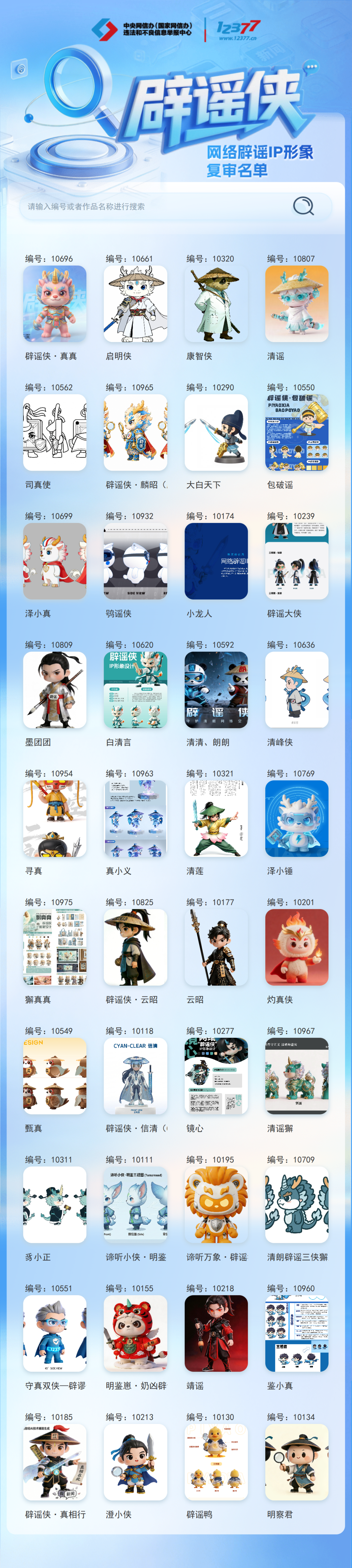Open entry 10174 小龙人
Image resolution: width=352 pixels, height=1568 pixels.
[216, 561]
